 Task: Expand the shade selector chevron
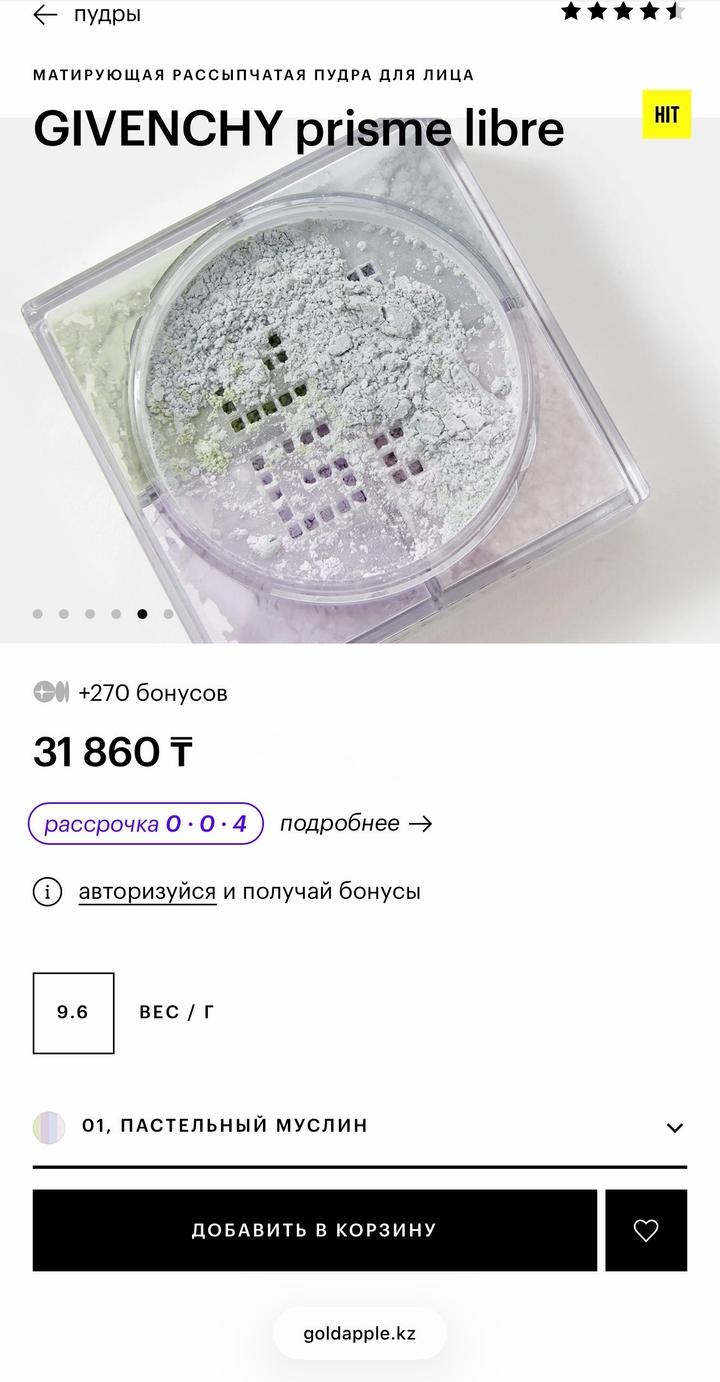coord(675,1127)
